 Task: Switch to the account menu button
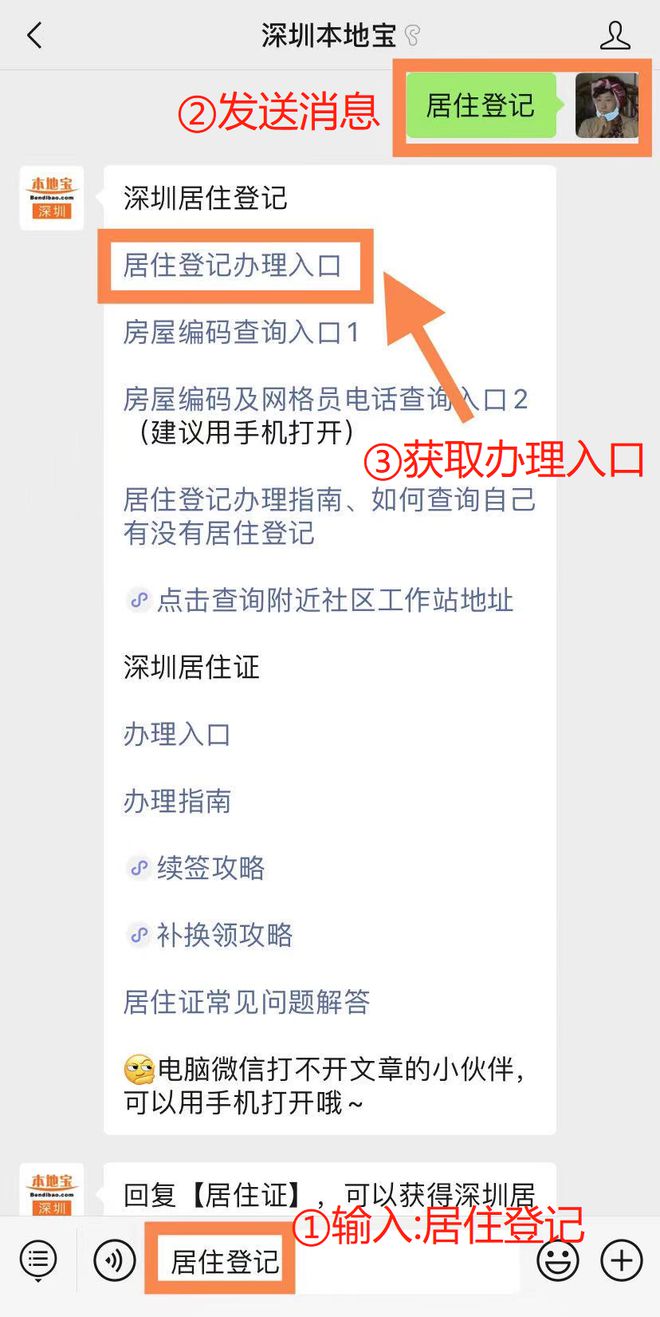tap(38, 1259)
